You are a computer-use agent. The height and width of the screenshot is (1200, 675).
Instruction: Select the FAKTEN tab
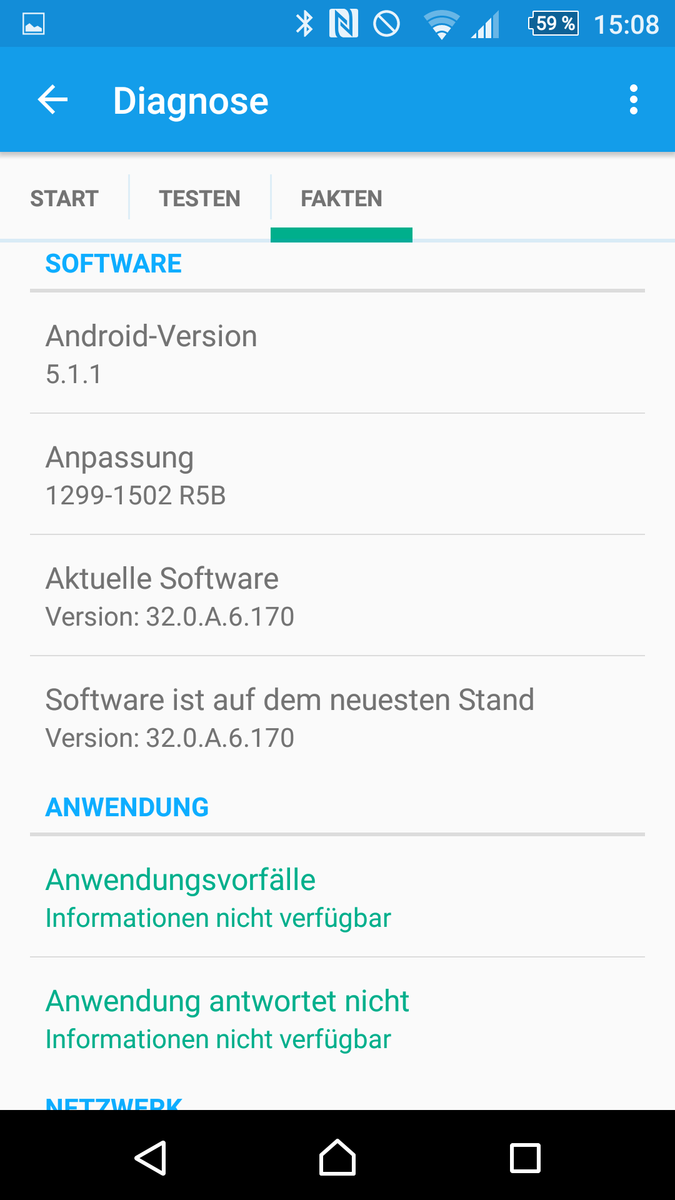tap(341, 198)
